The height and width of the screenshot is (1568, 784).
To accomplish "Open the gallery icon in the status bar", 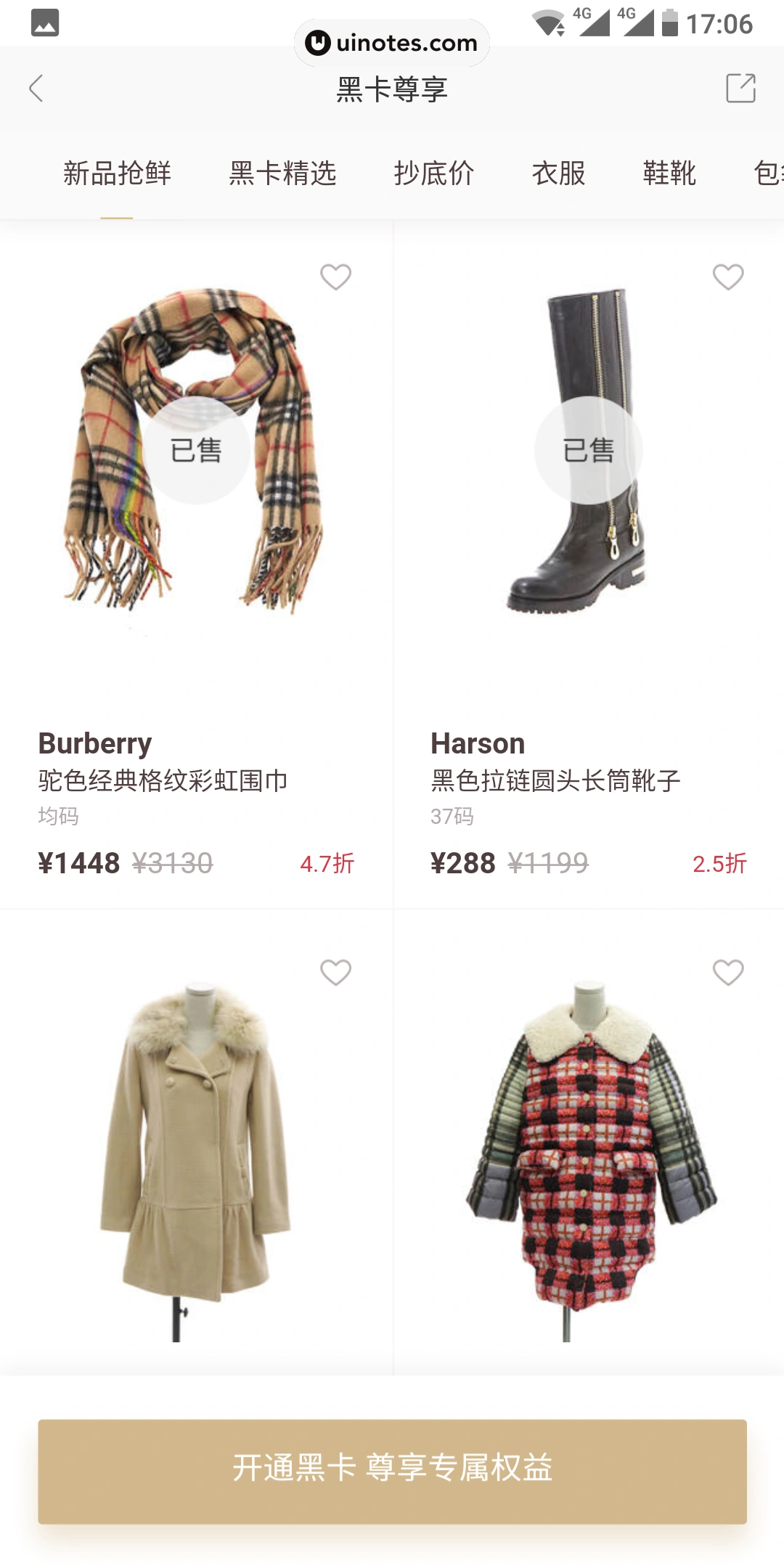I will pyautogui.click(x=45, y=23).
